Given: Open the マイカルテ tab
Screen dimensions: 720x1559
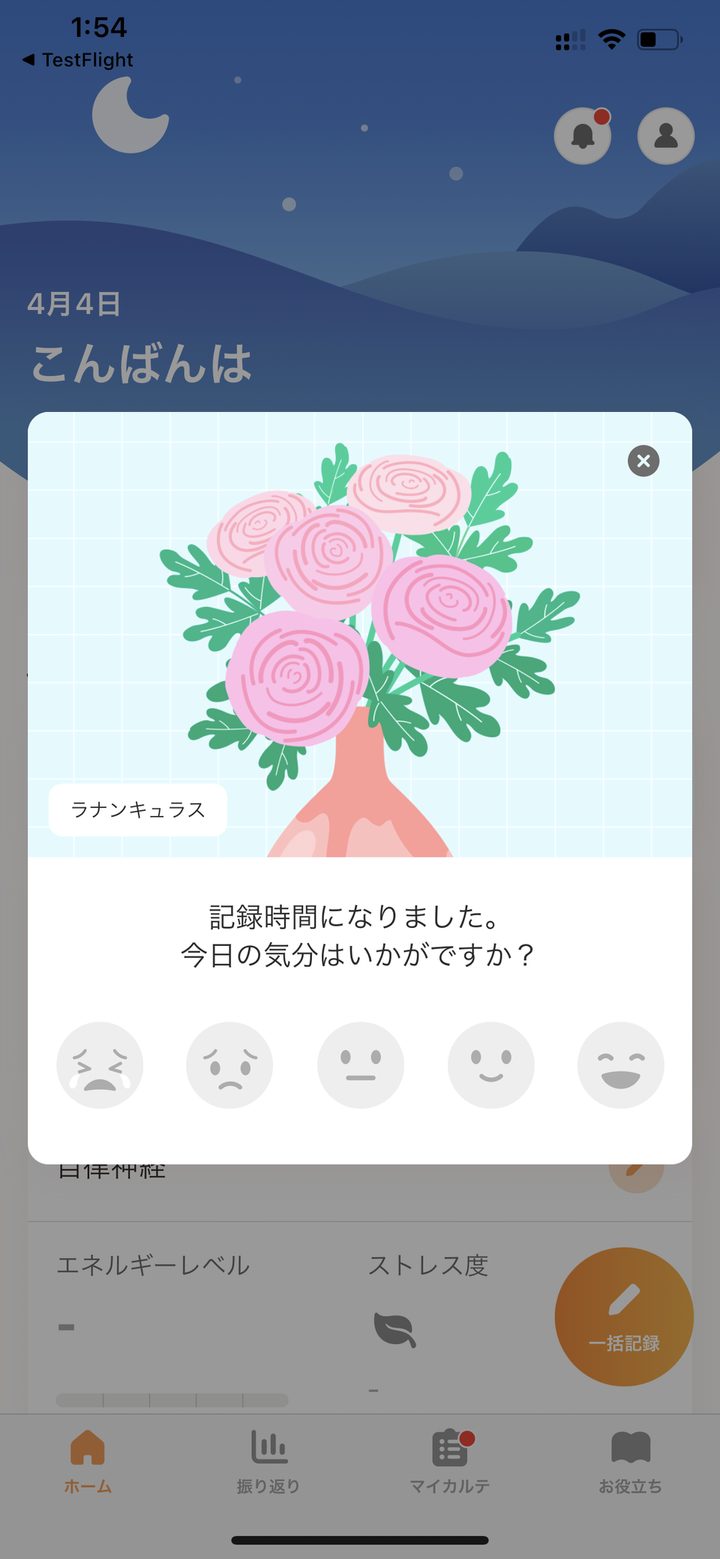Looking at the screenshot, I should 450,1461.
